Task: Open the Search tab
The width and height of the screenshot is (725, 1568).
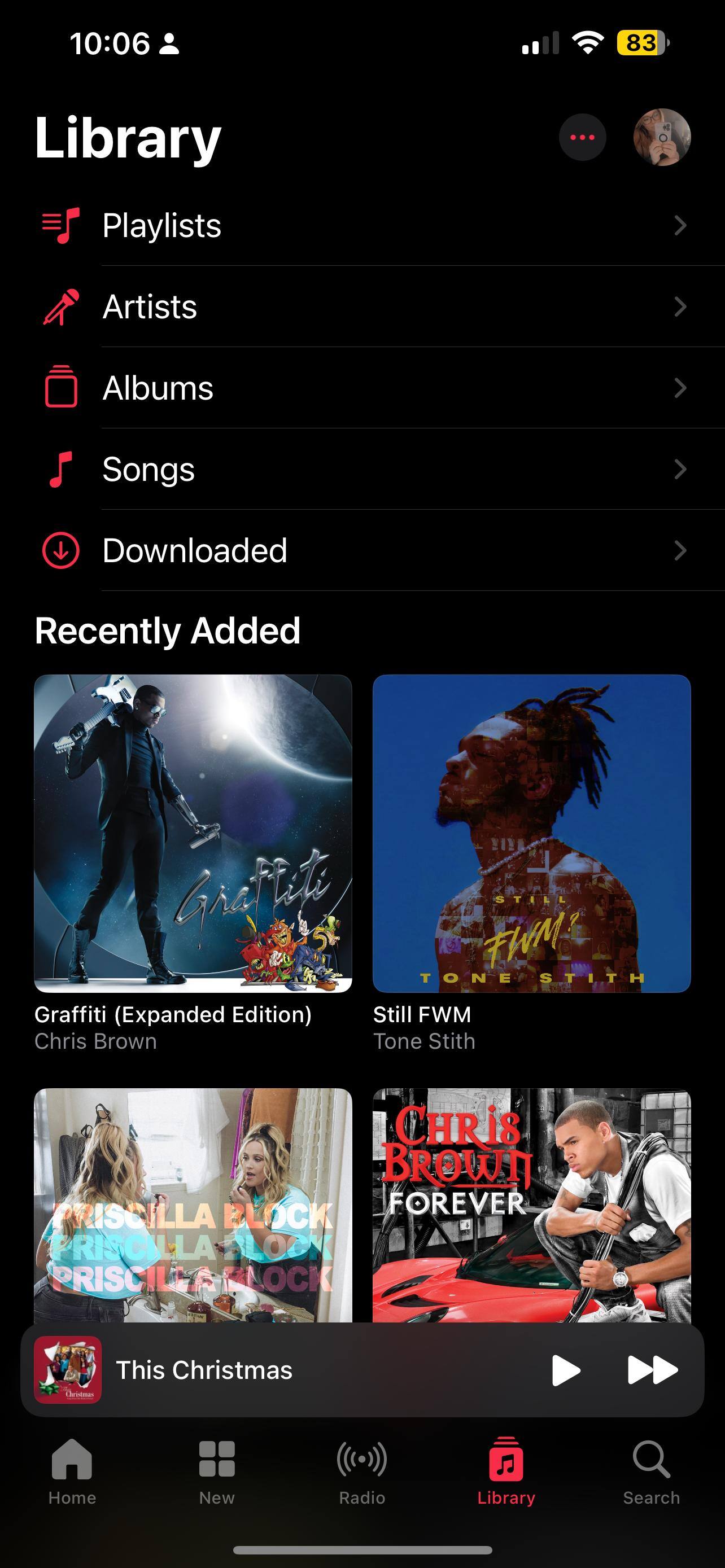Action: 650,1470
